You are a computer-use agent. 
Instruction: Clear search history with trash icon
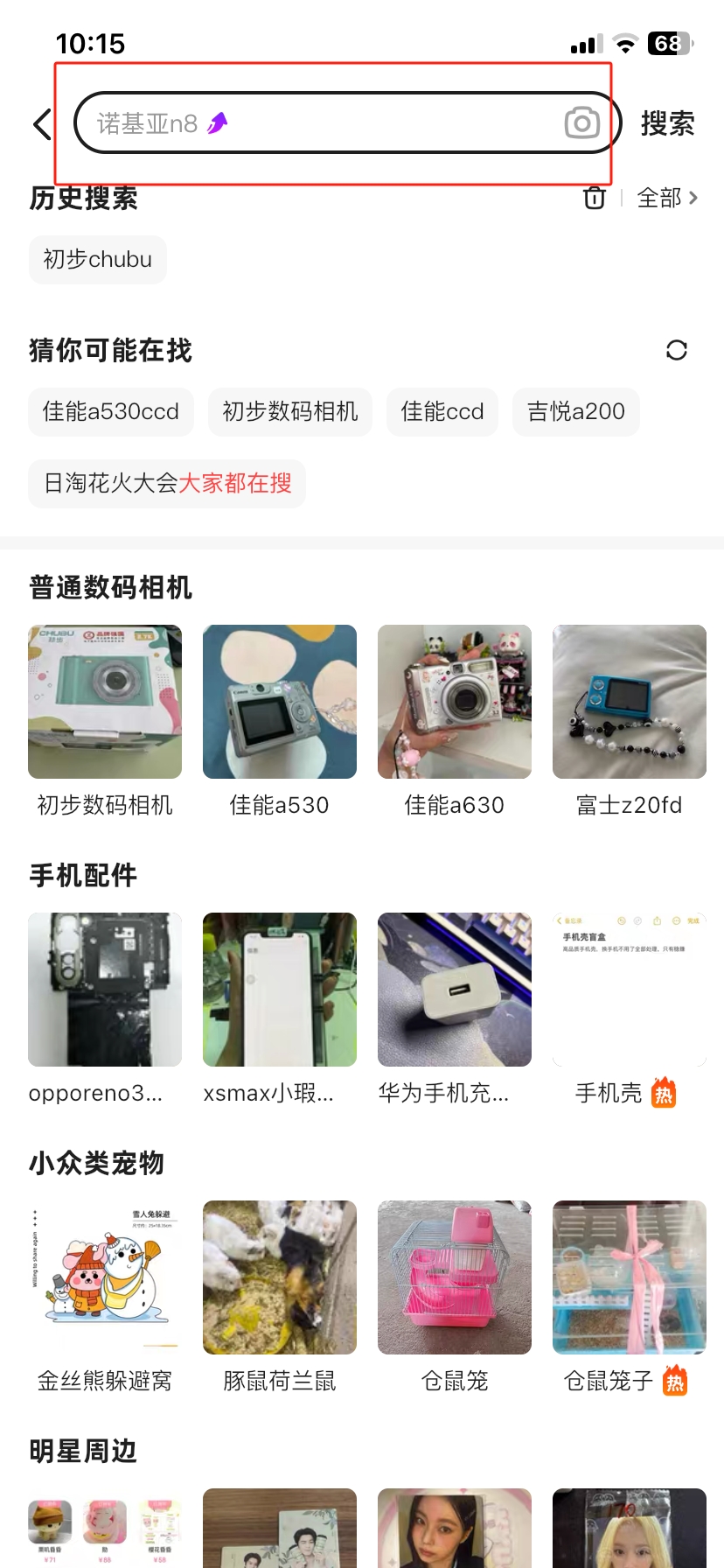[x=594, y=198]
